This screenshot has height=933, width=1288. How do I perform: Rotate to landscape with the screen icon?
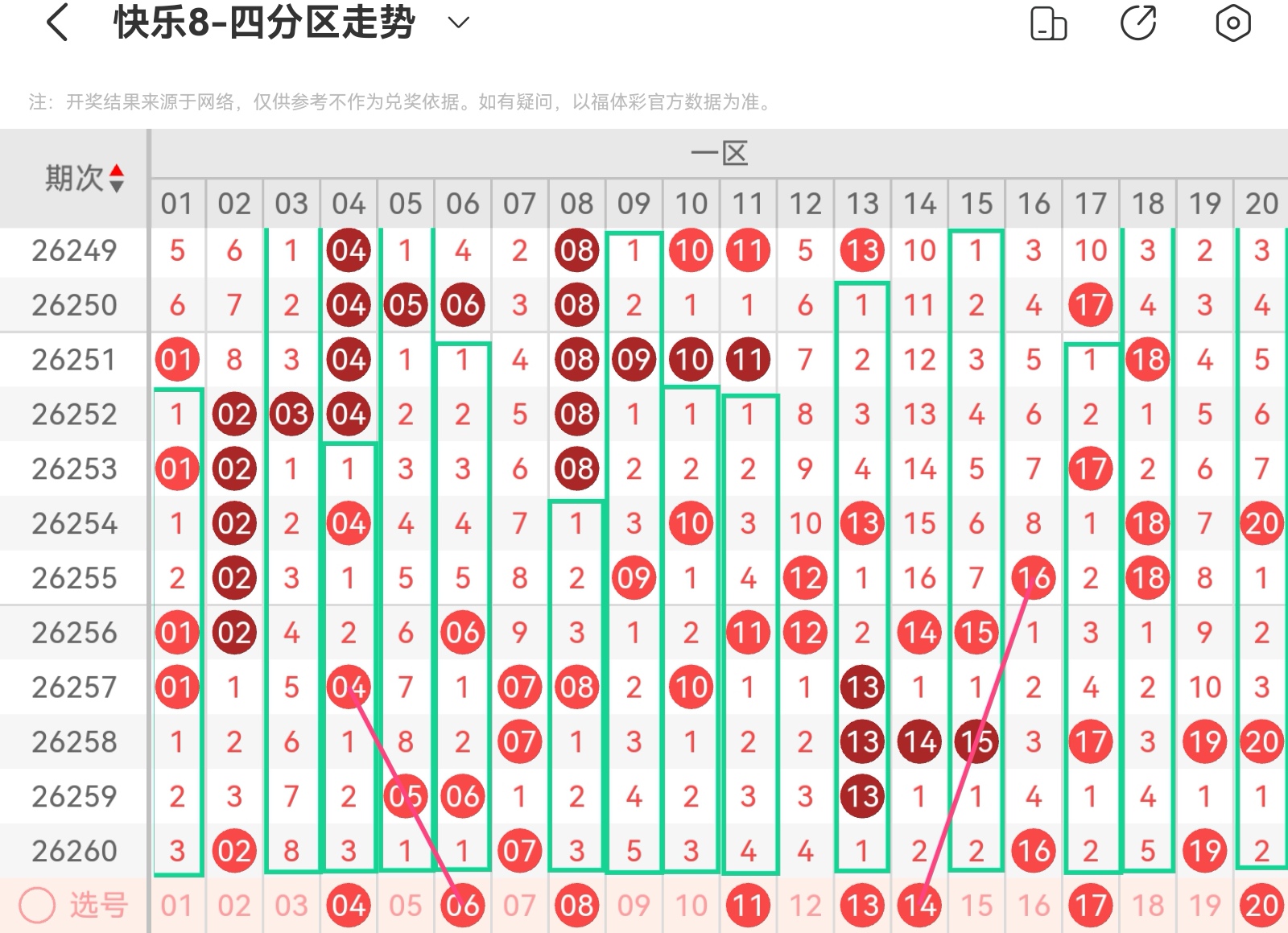[x=1048, y=23]
